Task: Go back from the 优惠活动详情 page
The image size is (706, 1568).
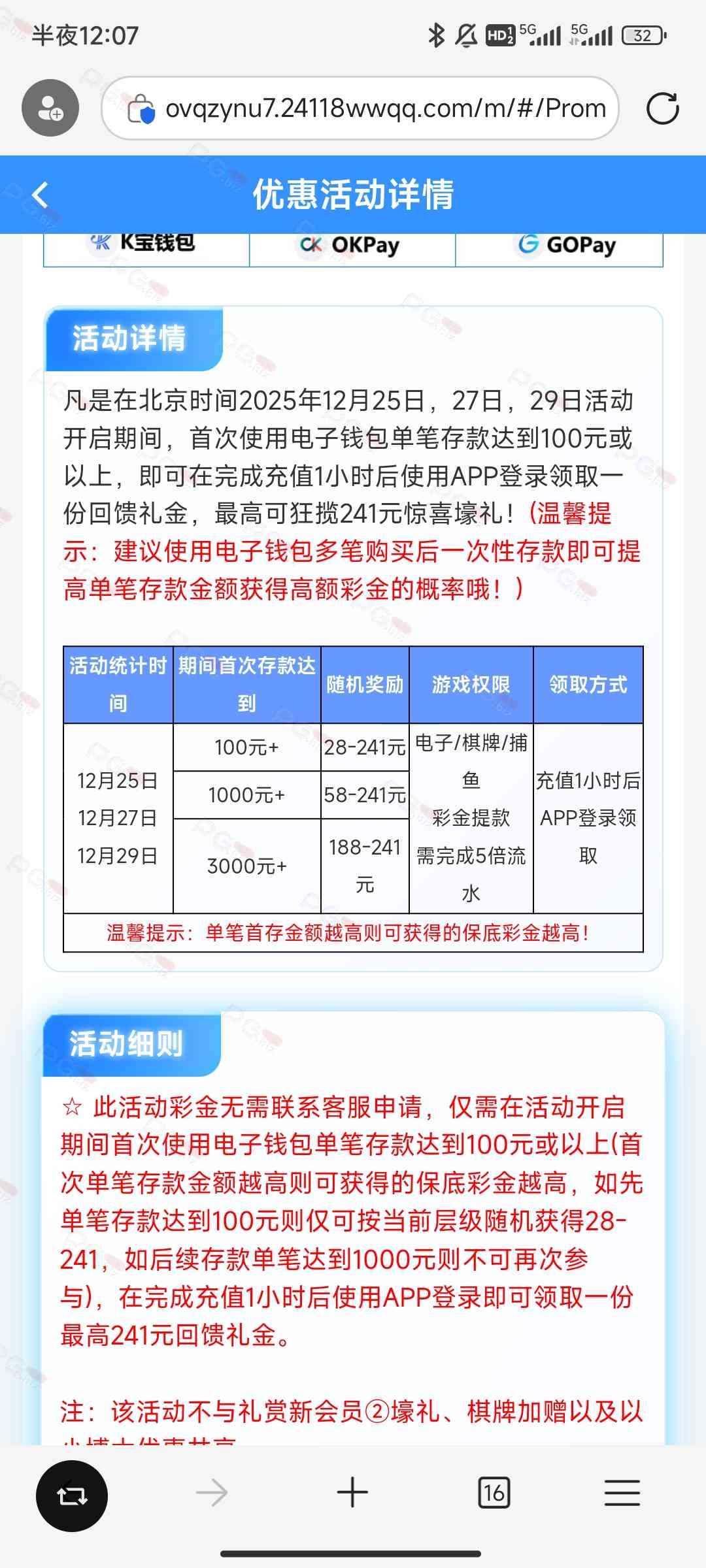Action: (41, 195)
